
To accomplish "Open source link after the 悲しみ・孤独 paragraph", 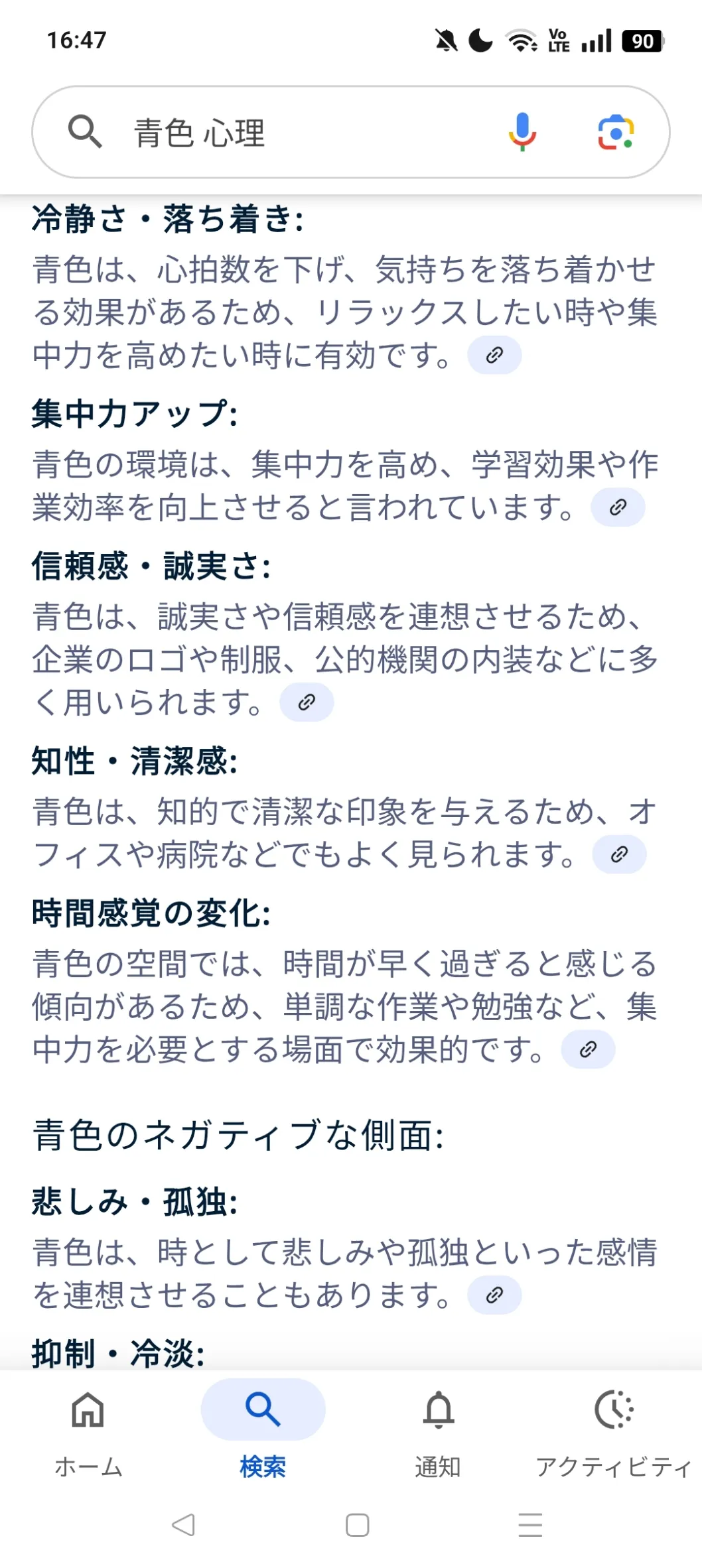I will [494, 1295].
